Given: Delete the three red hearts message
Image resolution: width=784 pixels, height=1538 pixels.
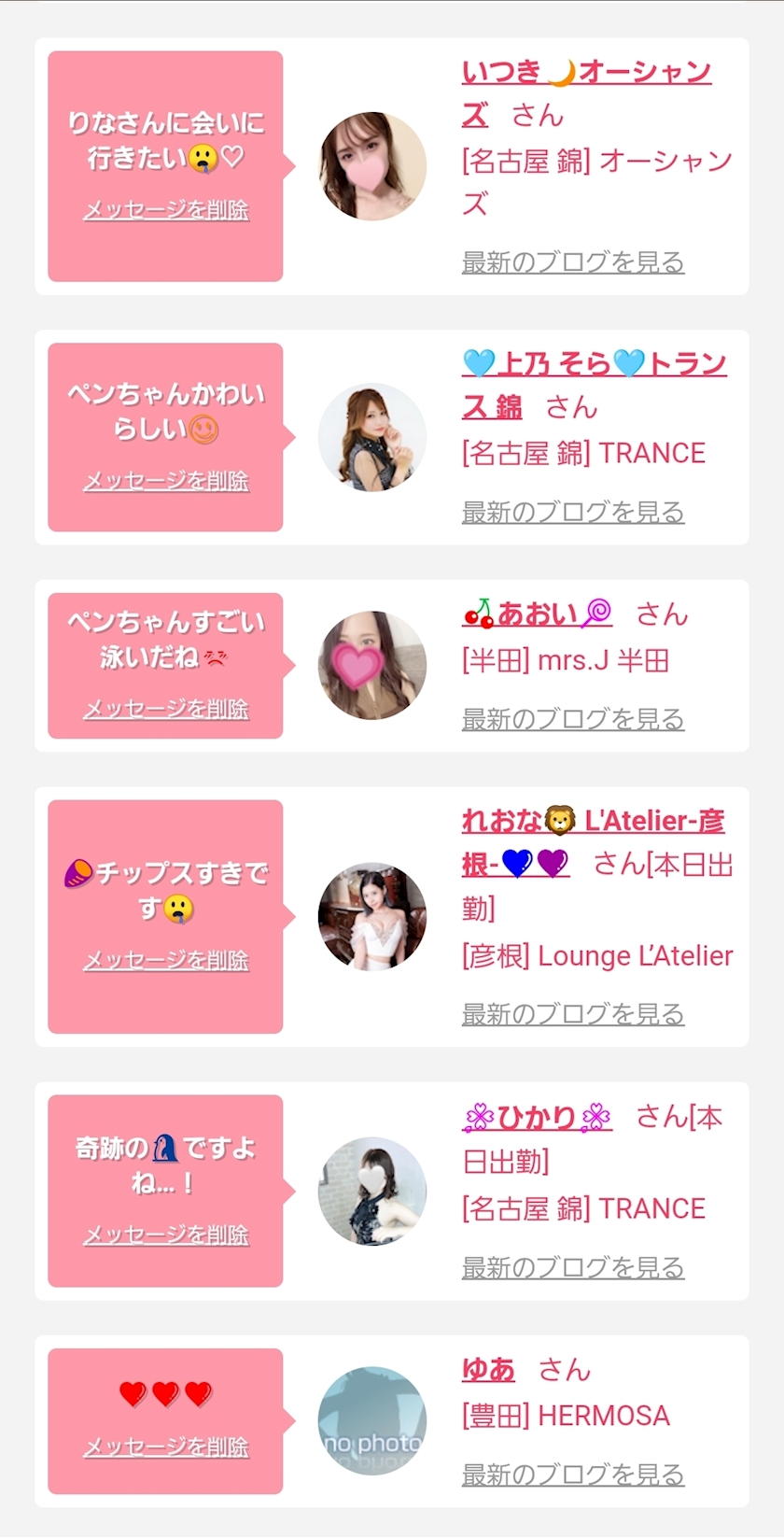Looking at the screenshot, I should click(x=166, y=1446).
